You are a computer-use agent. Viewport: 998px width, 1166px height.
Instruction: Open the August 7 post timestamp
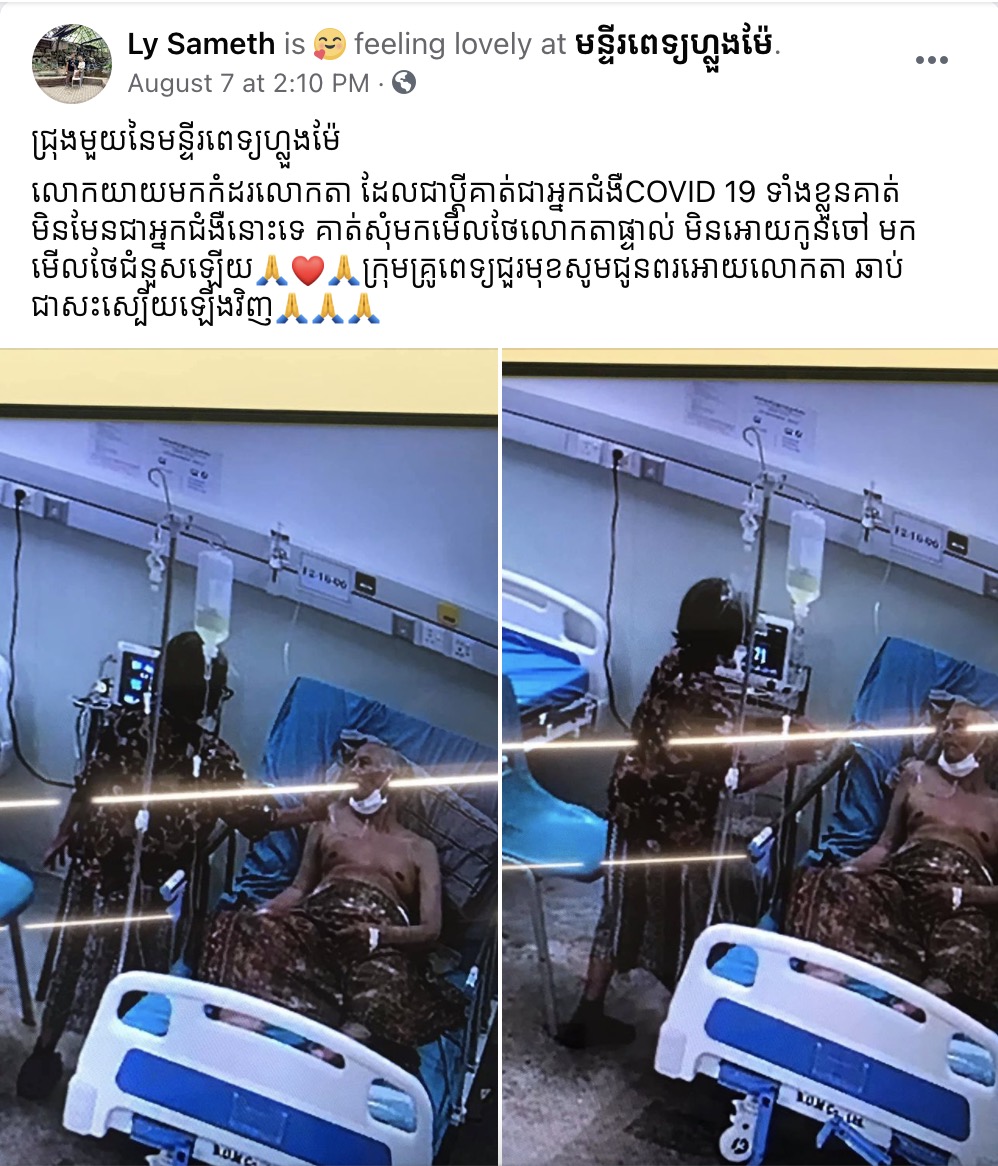tap(248, 84)
